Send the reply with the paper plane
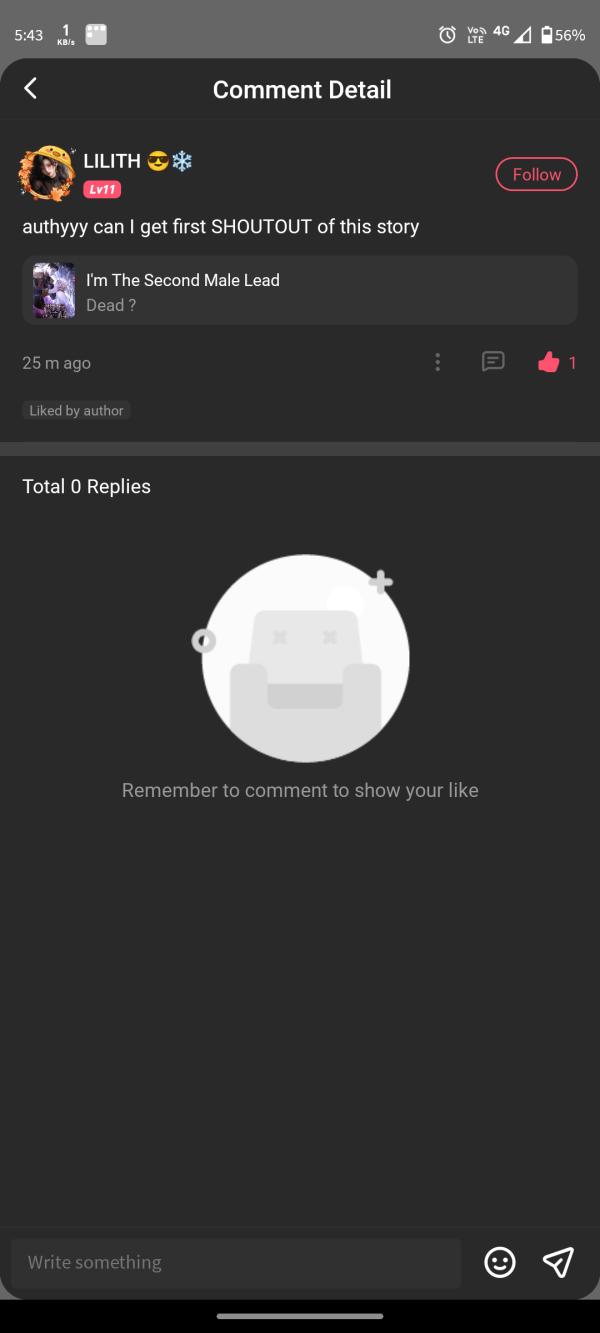The image size is (600, 1333). point(558,1263)
